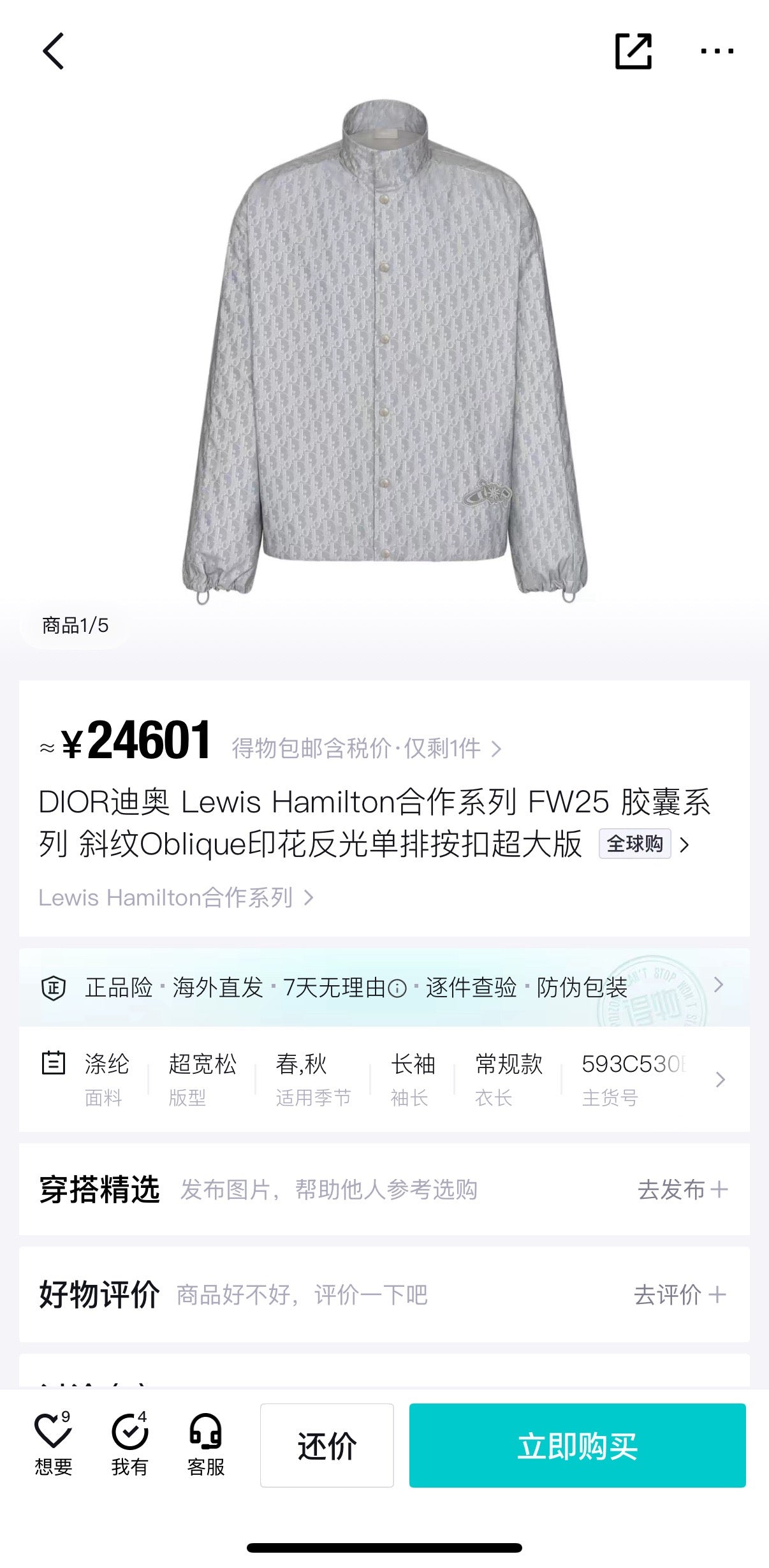Screen dimensions: 769x1568
Task: Tap 去评价 to write a review
Action: click(x=680, y=1294)
